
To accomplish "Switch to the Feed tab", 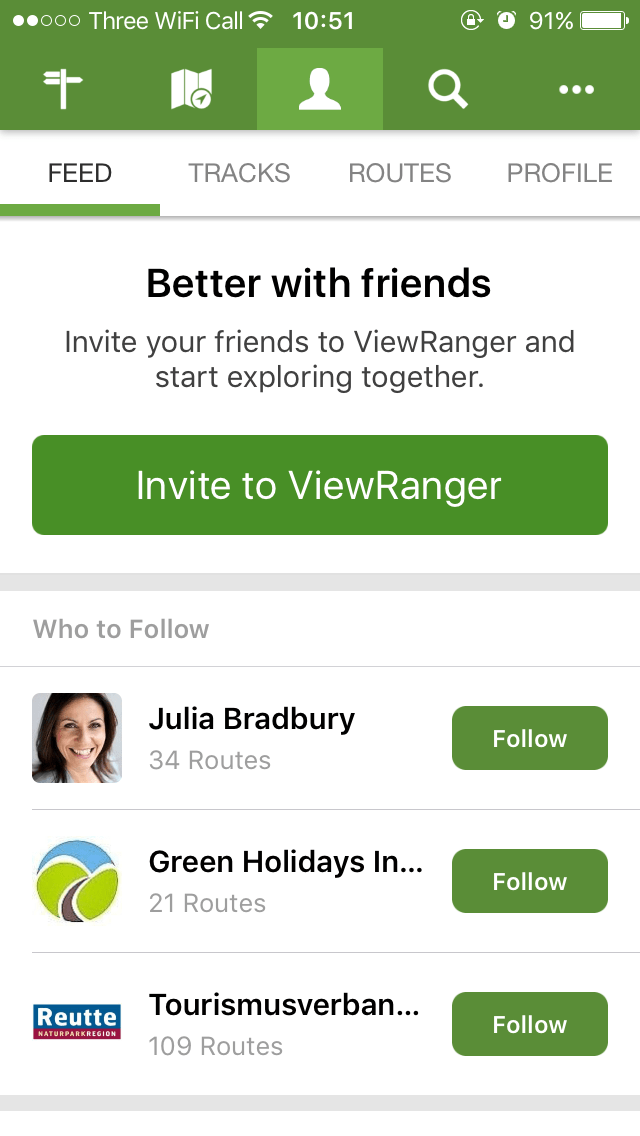I will pos(80,174).
